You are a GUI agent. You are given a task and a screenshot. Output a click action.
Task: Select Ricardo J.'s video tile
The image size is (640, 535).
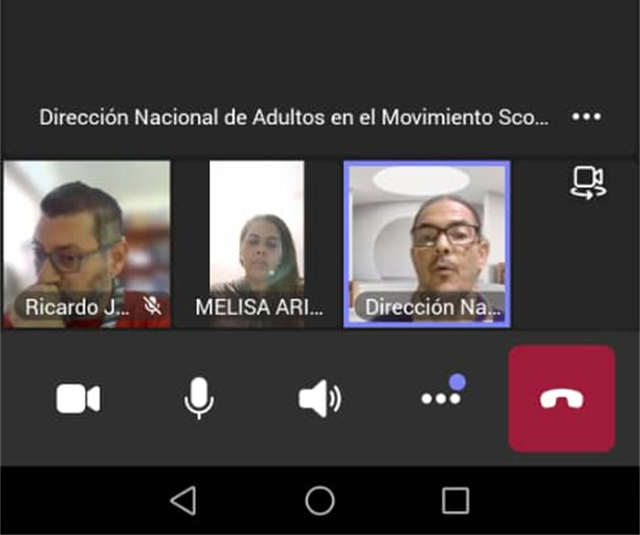tap(86, 244)
